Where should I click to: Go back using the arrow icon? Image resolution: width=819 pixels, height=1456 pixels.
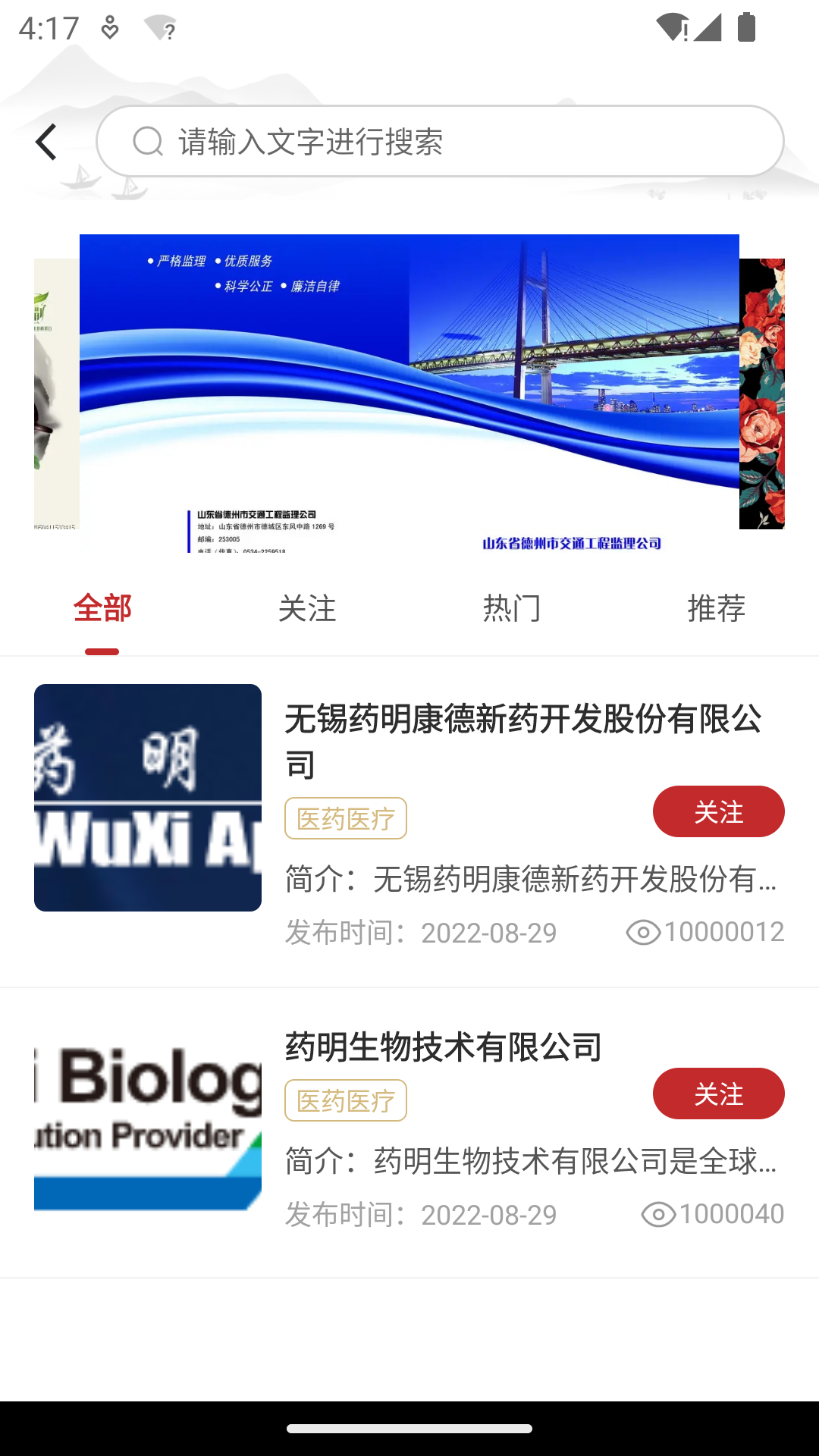point(46,142)
